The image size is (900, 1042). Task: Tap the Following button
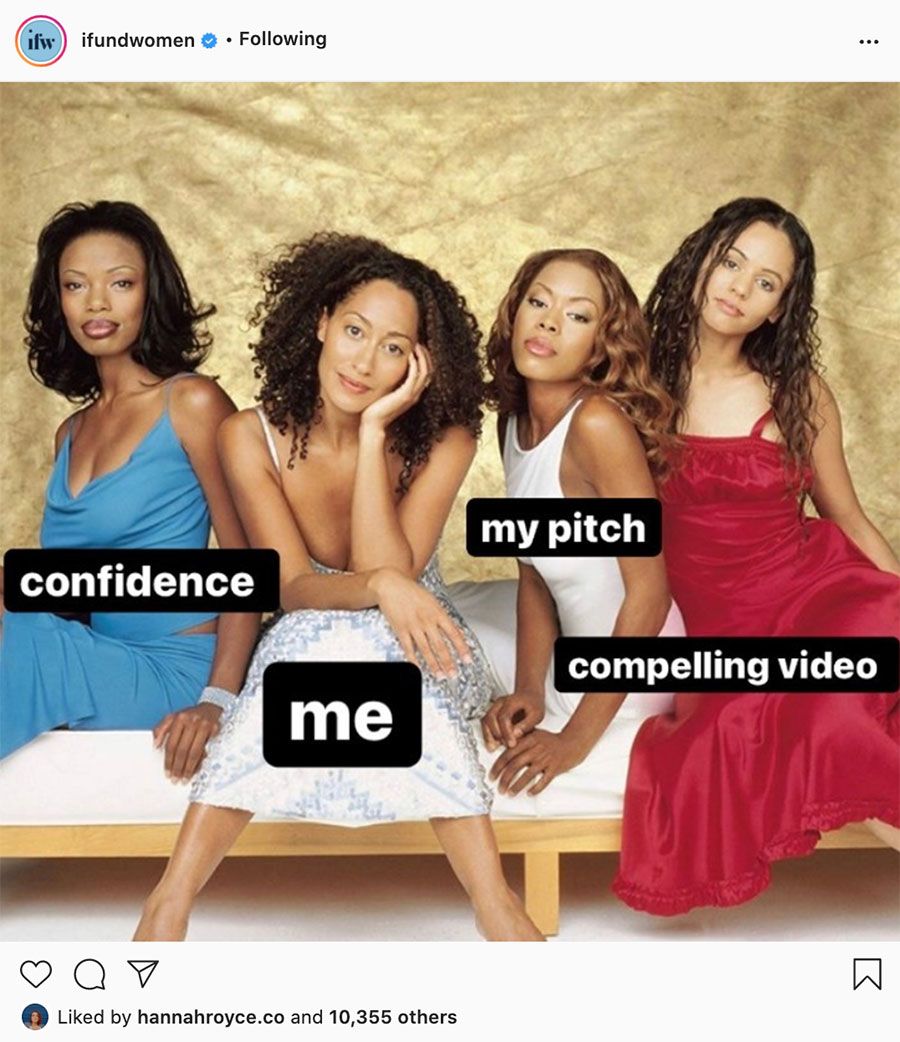[282, 39]
